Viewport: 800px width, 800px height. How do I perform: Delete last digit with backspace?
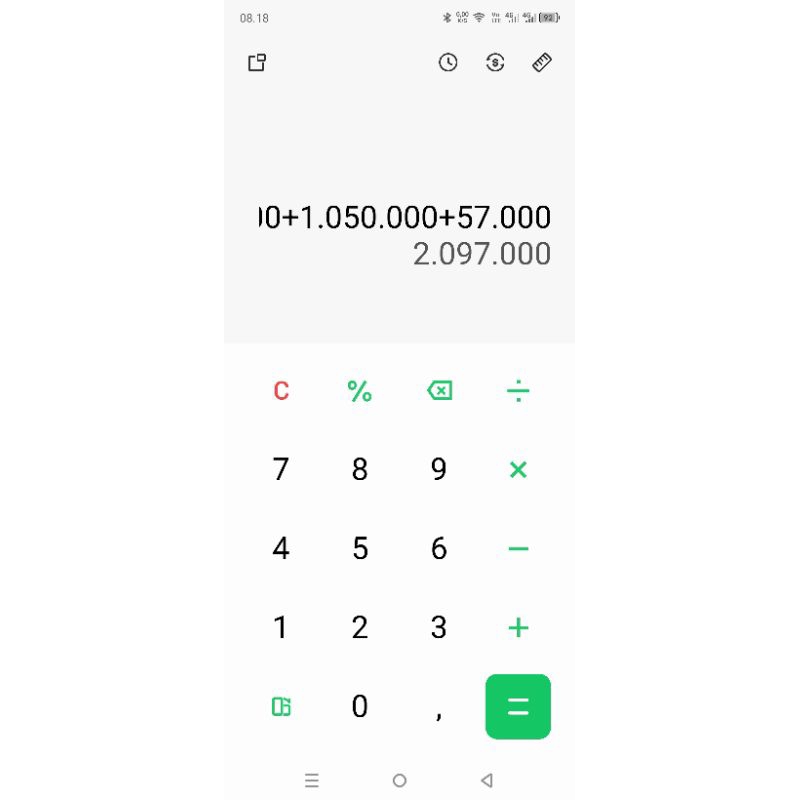(439, 391)
